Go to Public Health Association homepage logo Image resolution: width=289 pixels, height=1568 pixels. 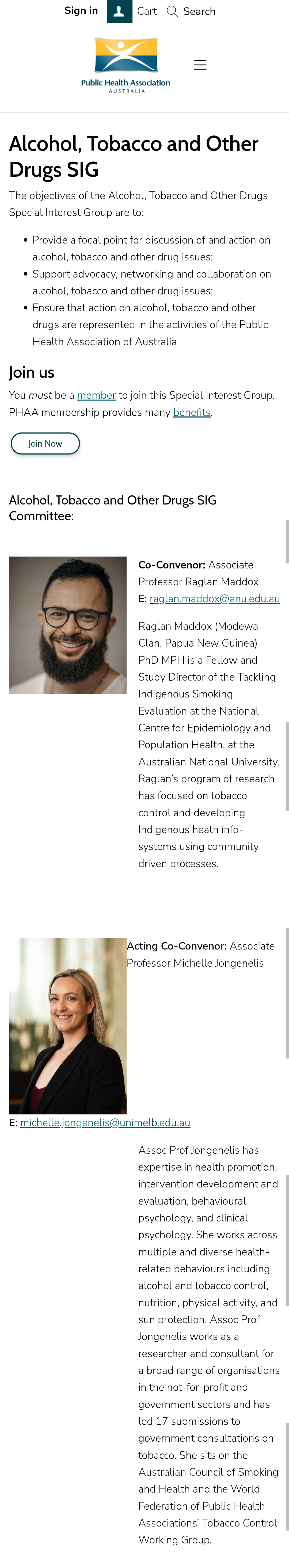point(126,65)
